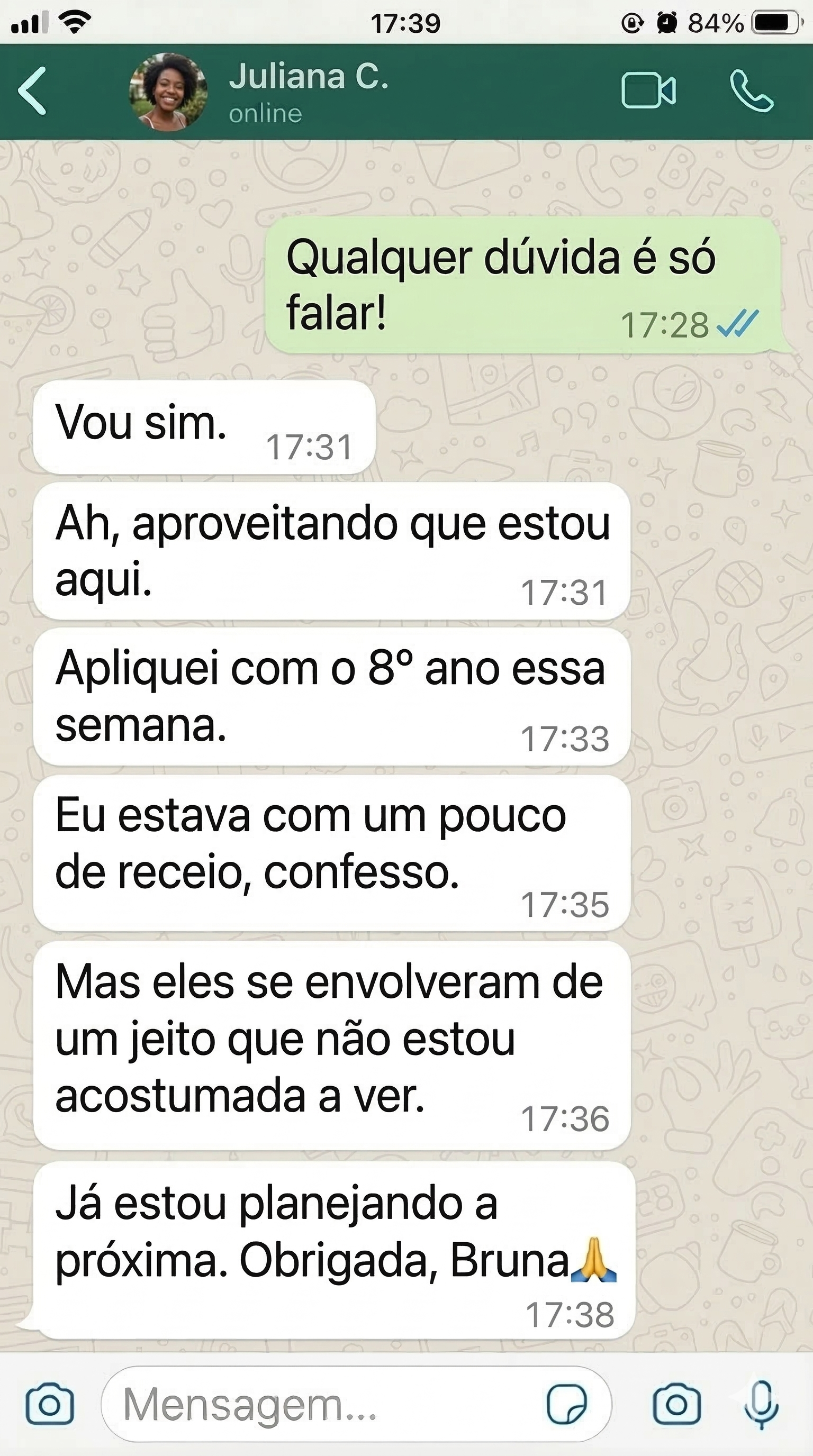The width and height of the screenshot is (813, 1456).
Task: Open Juliana C.'s profile photo
Action: (x=168, y=92)
